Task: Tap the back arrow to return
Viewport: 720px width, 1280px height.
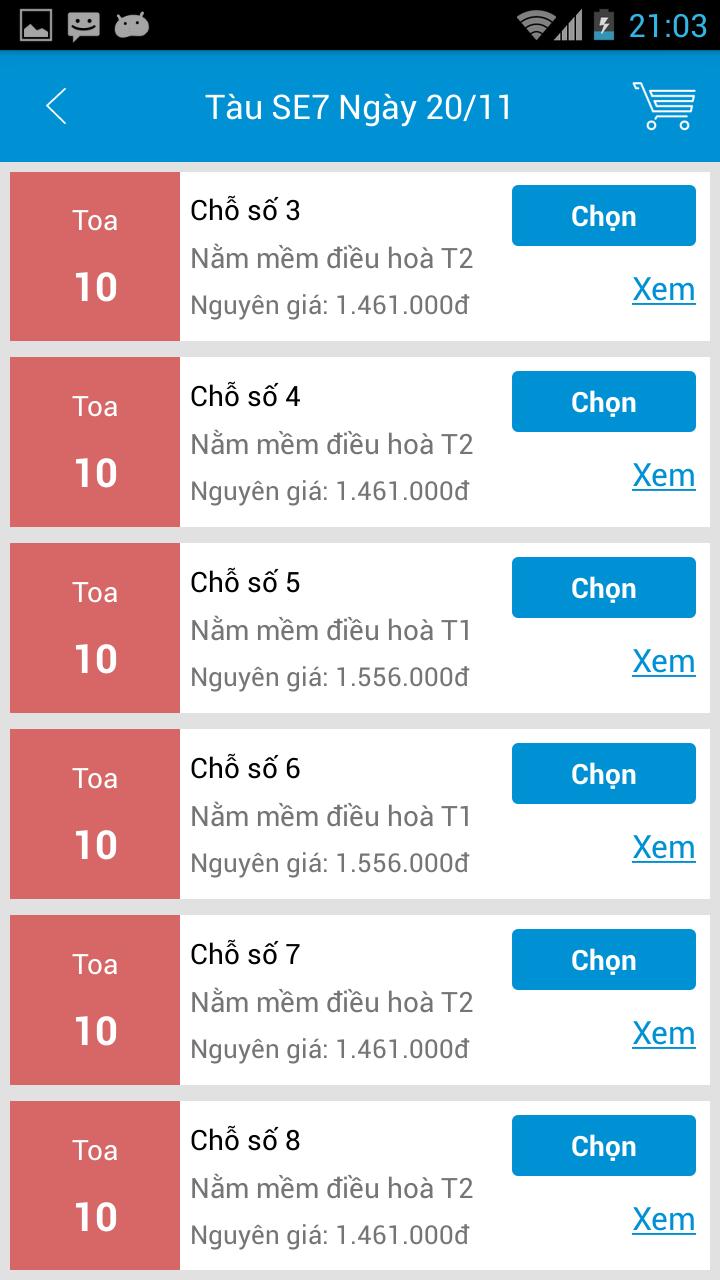Action: tap(55, 105)
